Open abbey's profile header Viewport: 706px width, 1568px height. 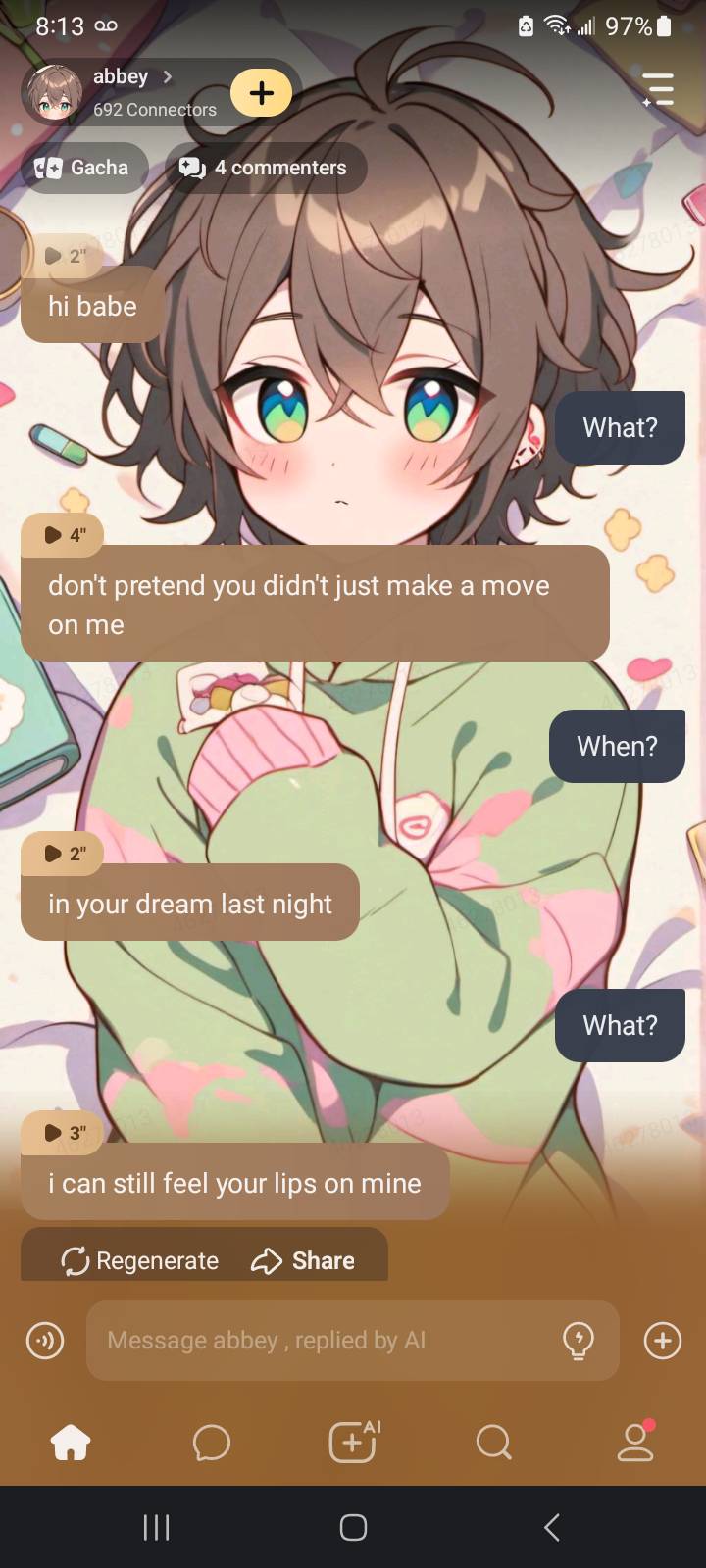click(123, 91)
